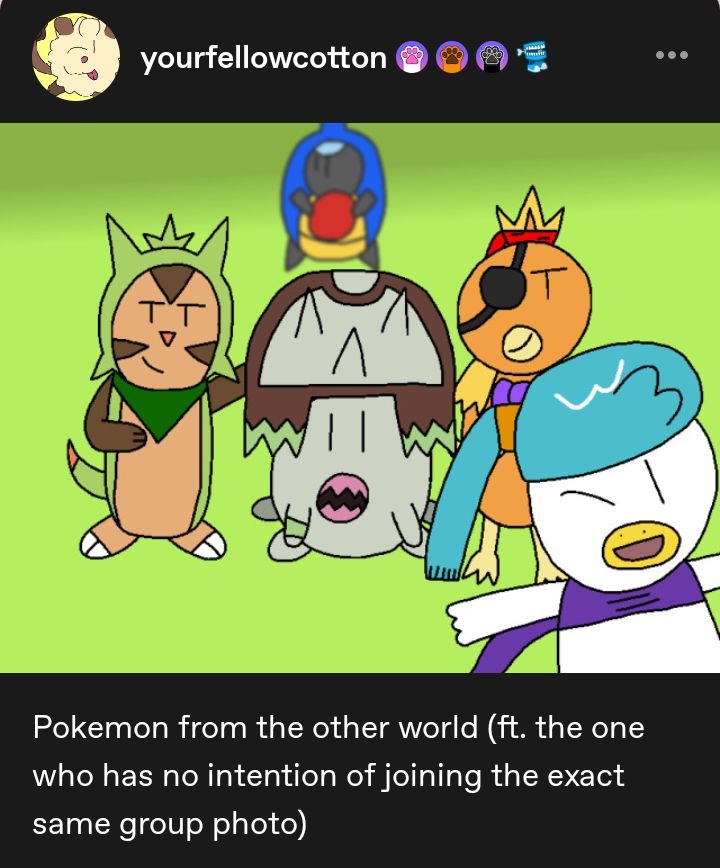
Task: Tap the pink paw badge beside the username
Action: pyautogui.click(x=412, y=58)
